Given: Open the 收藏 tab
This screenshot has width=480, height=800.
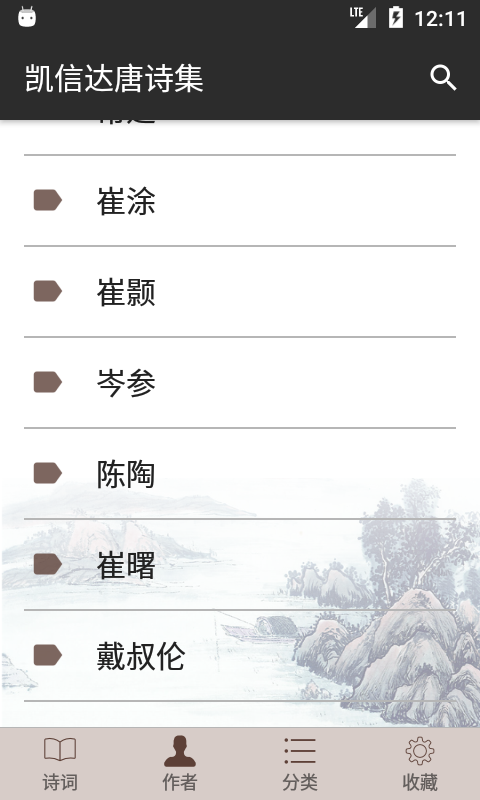Looking at the screenshot, I should click(420, 764).
